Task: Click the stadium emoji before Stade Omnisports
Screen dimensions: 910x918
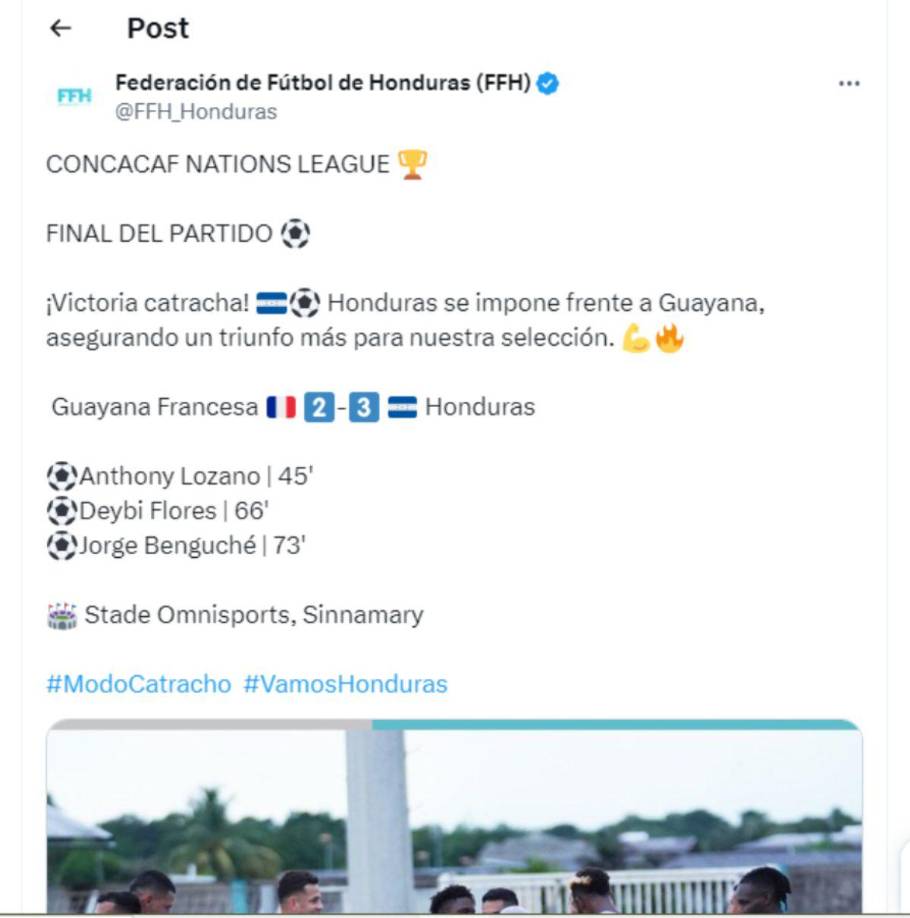Action: 62,616
